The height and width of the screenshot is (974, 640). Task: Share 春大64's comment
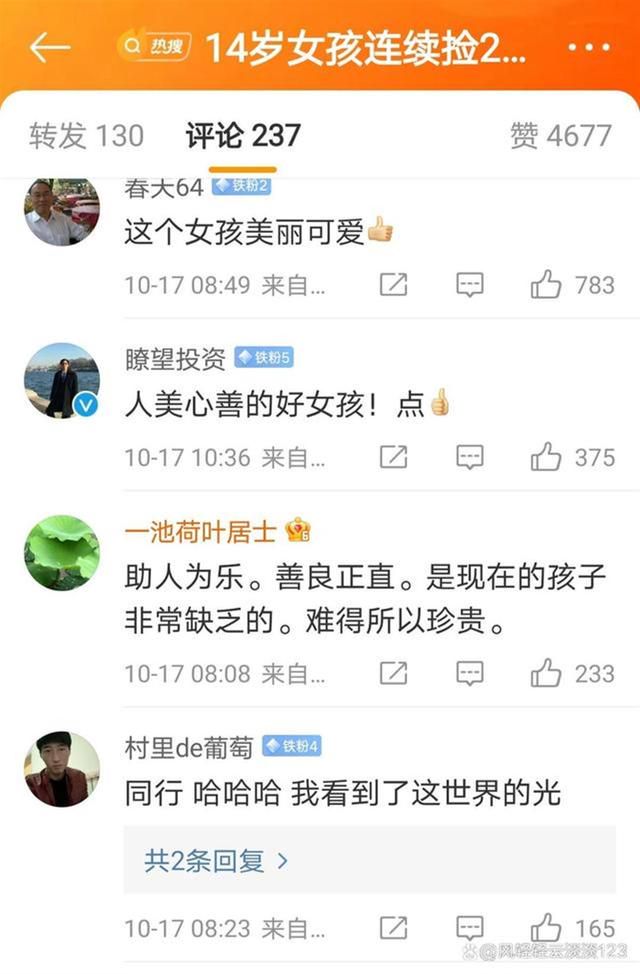click(393, 285)
